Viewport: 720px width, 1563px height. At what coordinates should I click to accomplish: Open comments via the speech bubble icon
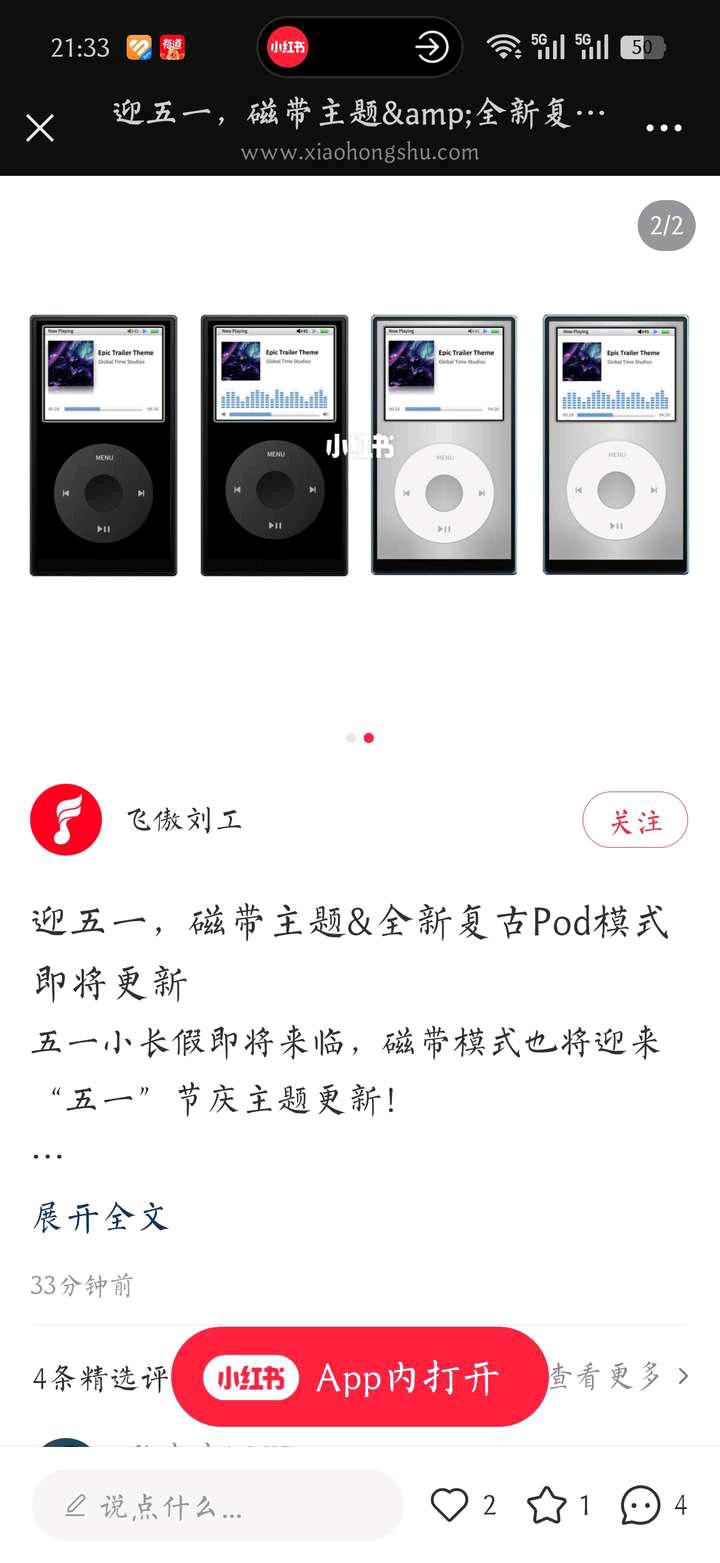[x=640, y=1505]
